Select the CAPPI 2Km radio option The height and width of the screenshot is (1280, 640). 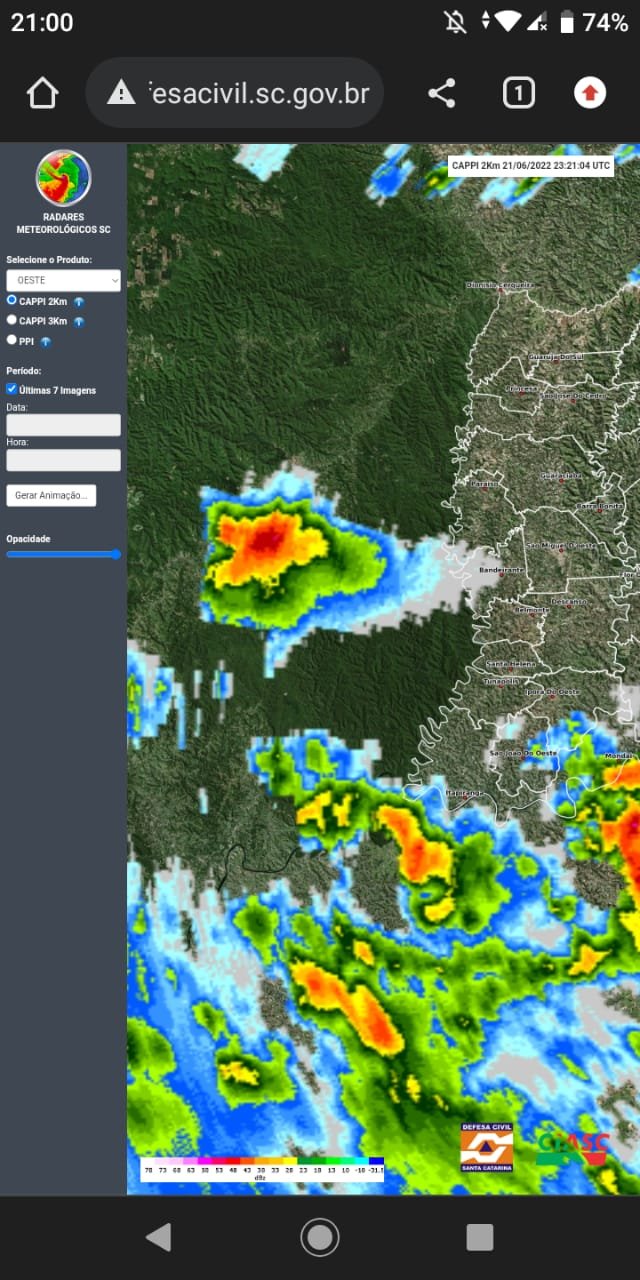point(12,300)
